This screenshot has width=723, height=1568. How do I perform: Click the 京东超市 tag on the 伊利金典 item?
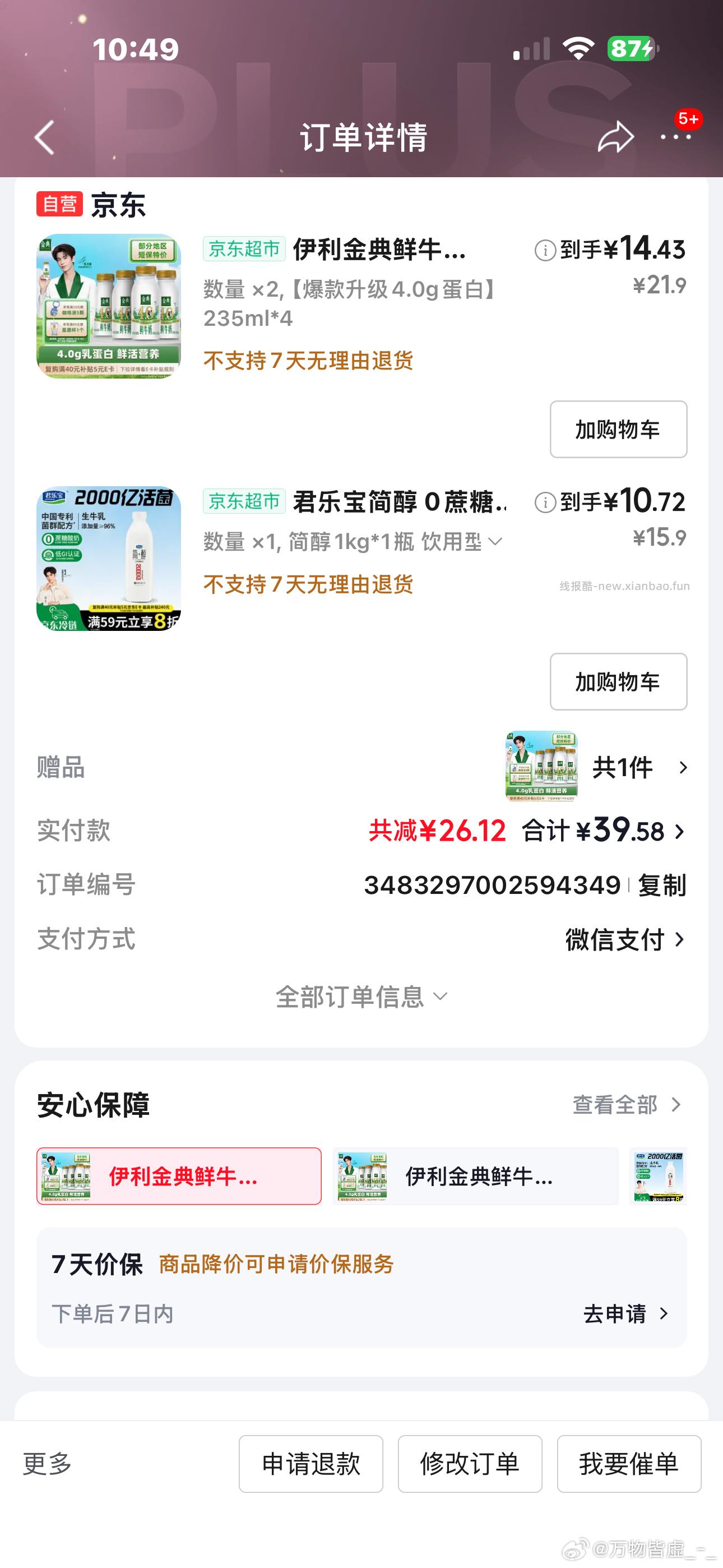coord(242,249)
